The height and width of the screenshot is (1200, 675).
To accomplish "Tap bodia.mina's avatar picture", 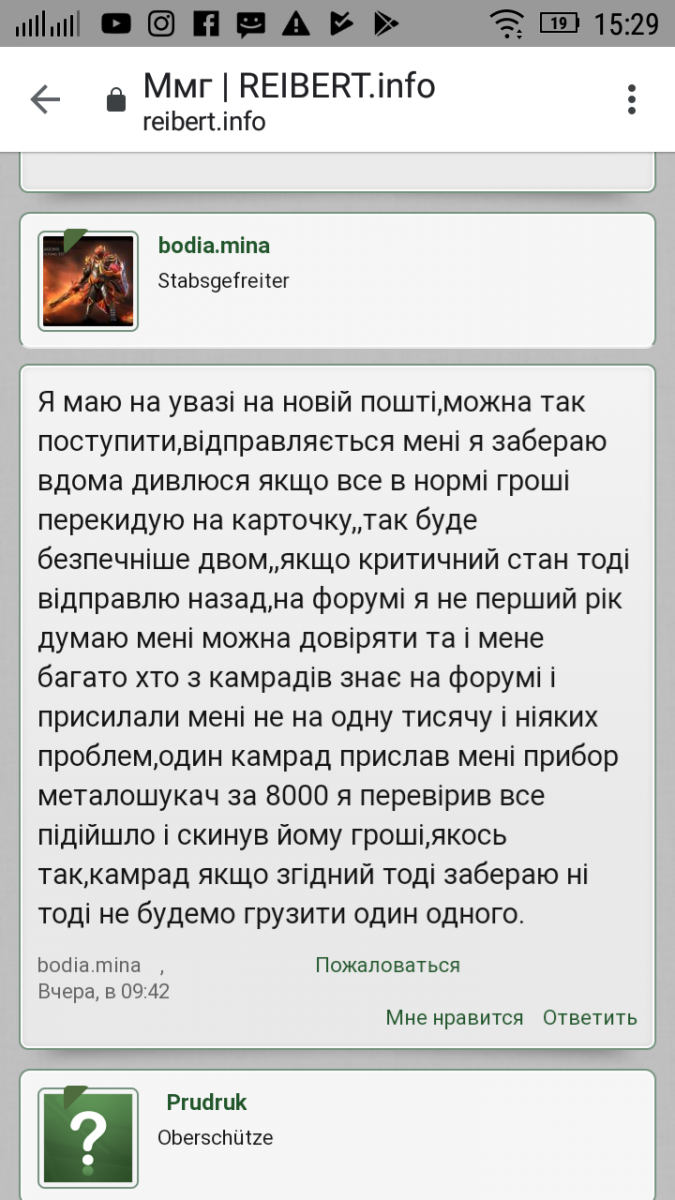I will [x=88, y=281].
